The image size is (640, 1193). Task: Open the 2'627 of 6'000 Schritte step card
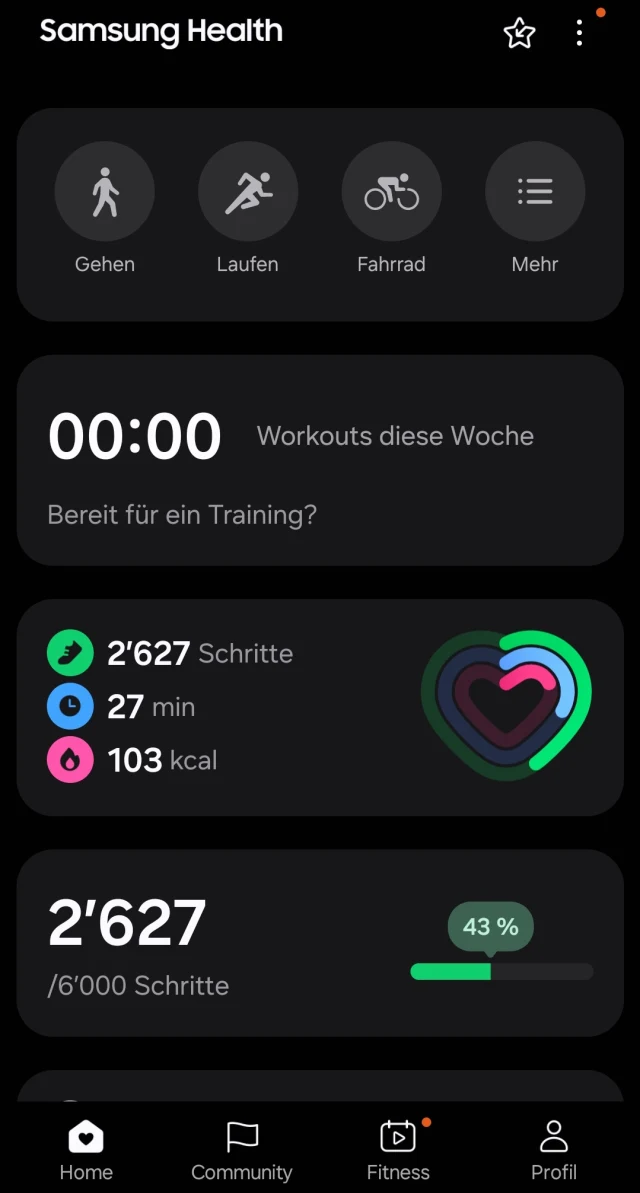(320, 942)
